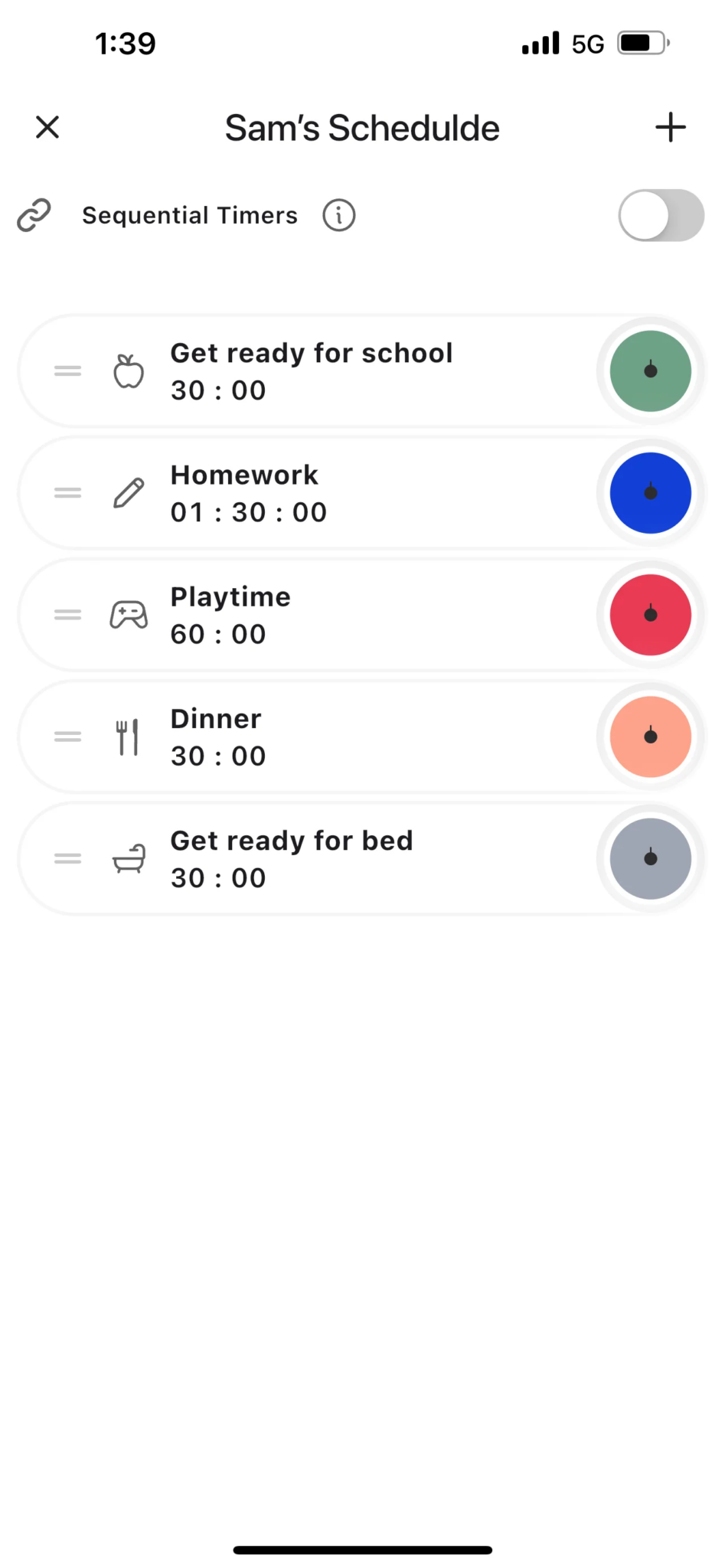Grab the drag handle next to Dinner
The width and height of the screenshot is (725, 1568).
[x=67, y=736]
